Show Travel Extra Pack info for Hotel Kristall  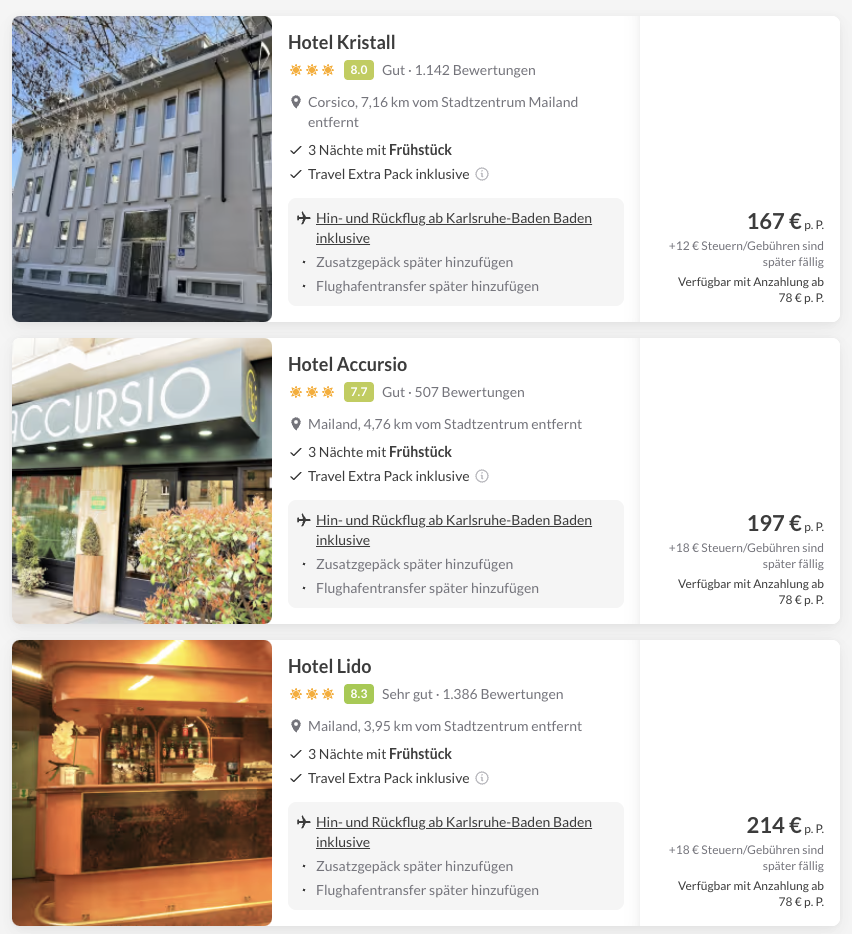click(x=482, y=174)
